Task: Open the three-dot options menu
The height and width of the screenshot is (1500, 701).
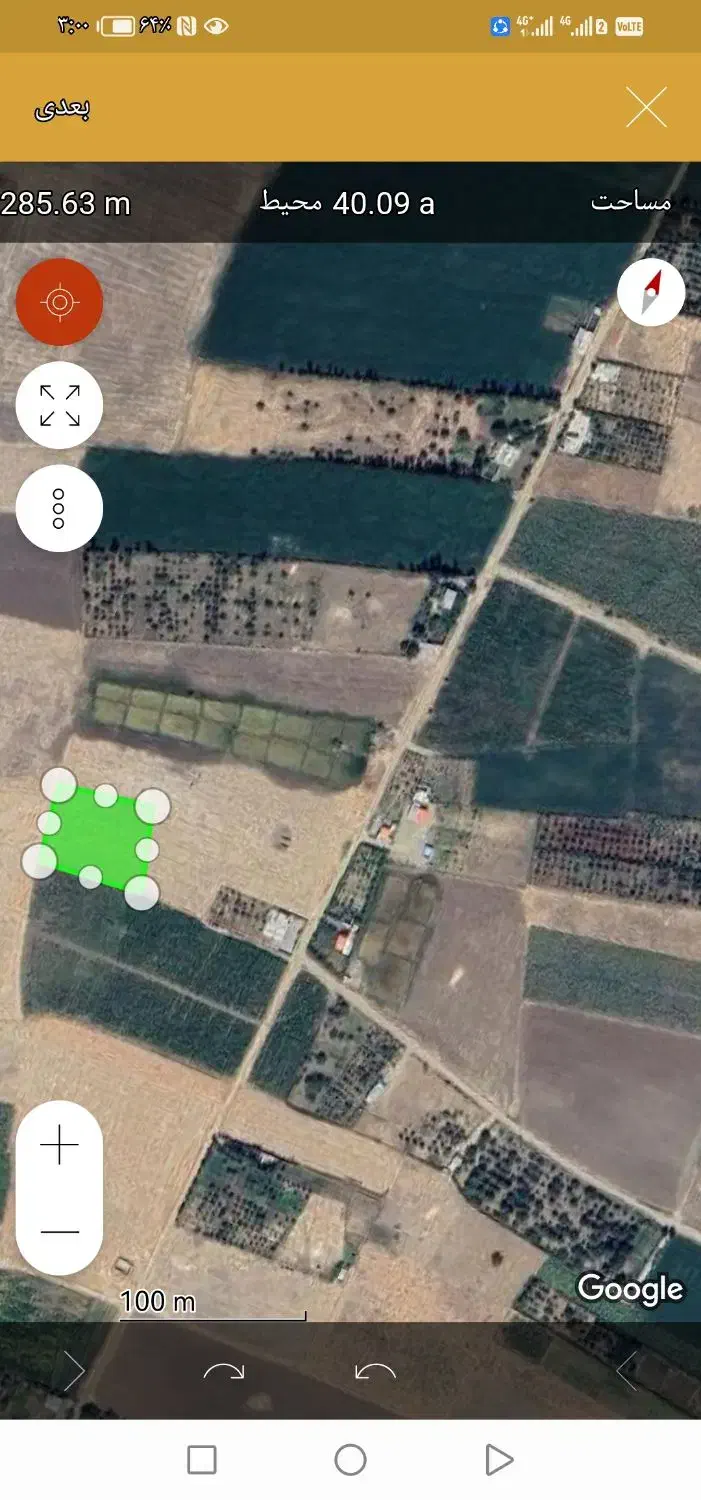Action: click(x=59, y=508)
